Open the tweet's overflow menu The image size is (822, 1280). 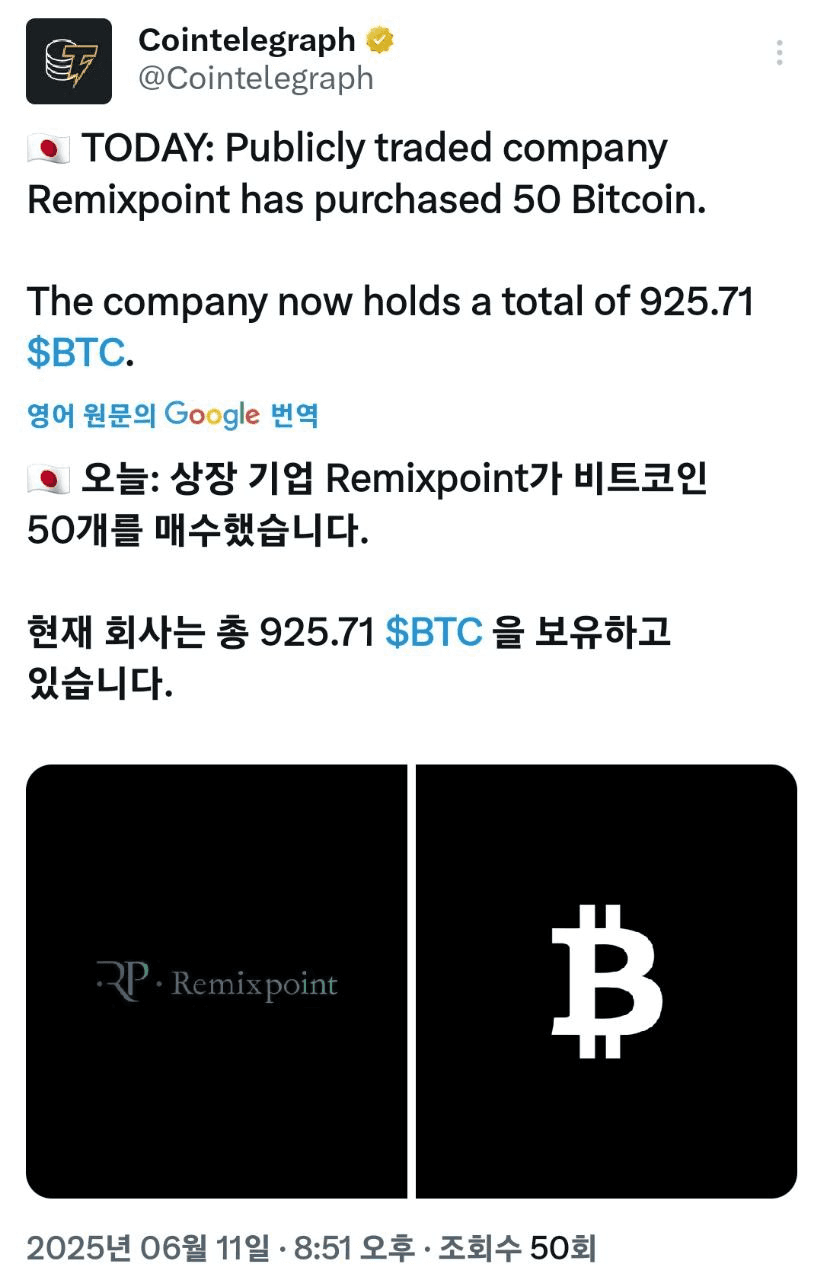779,53
